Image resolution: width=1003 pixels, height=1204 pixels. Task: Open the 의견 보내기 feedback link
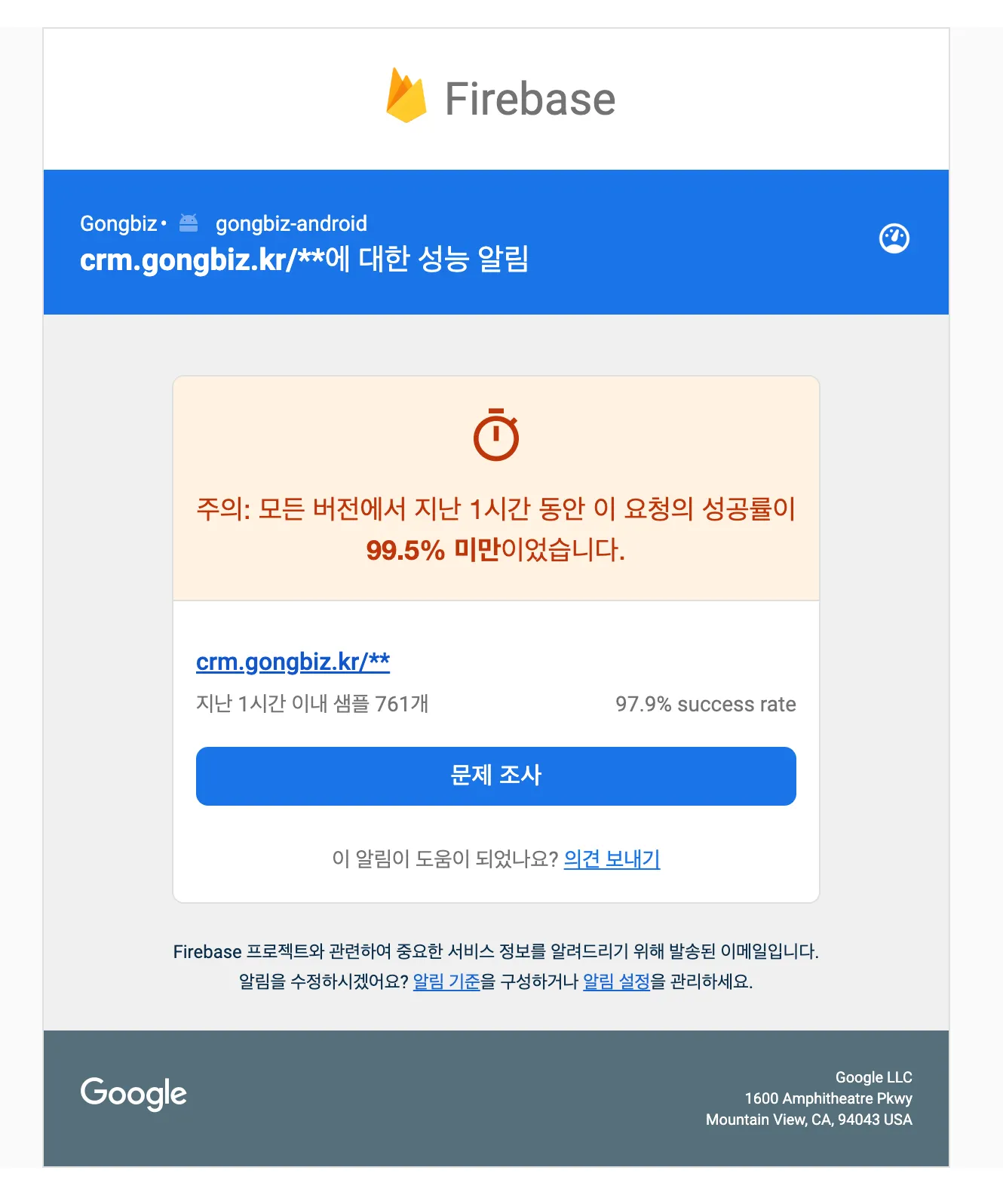coord(612,858)
